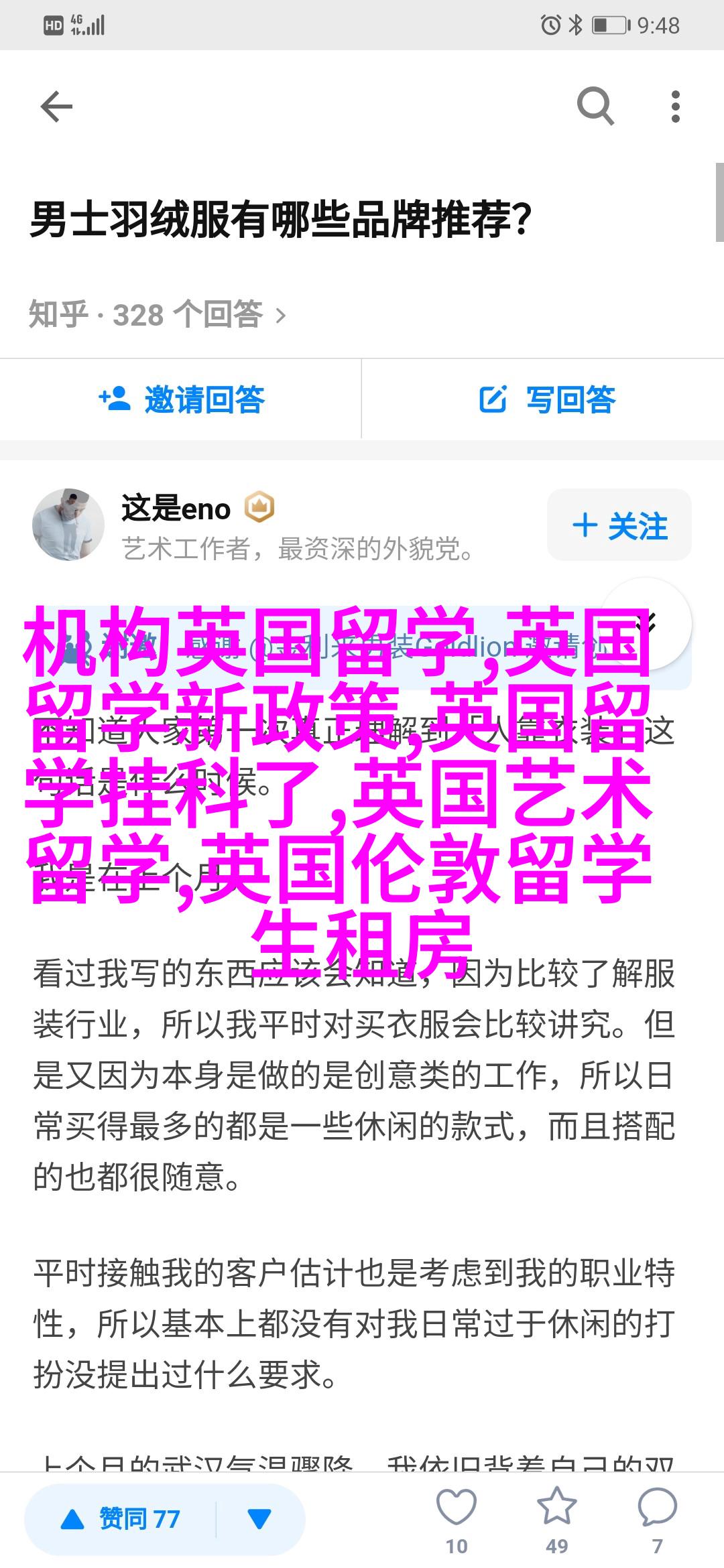View all 328 answers
This screenshot has height=1568, width=724.
158,314
